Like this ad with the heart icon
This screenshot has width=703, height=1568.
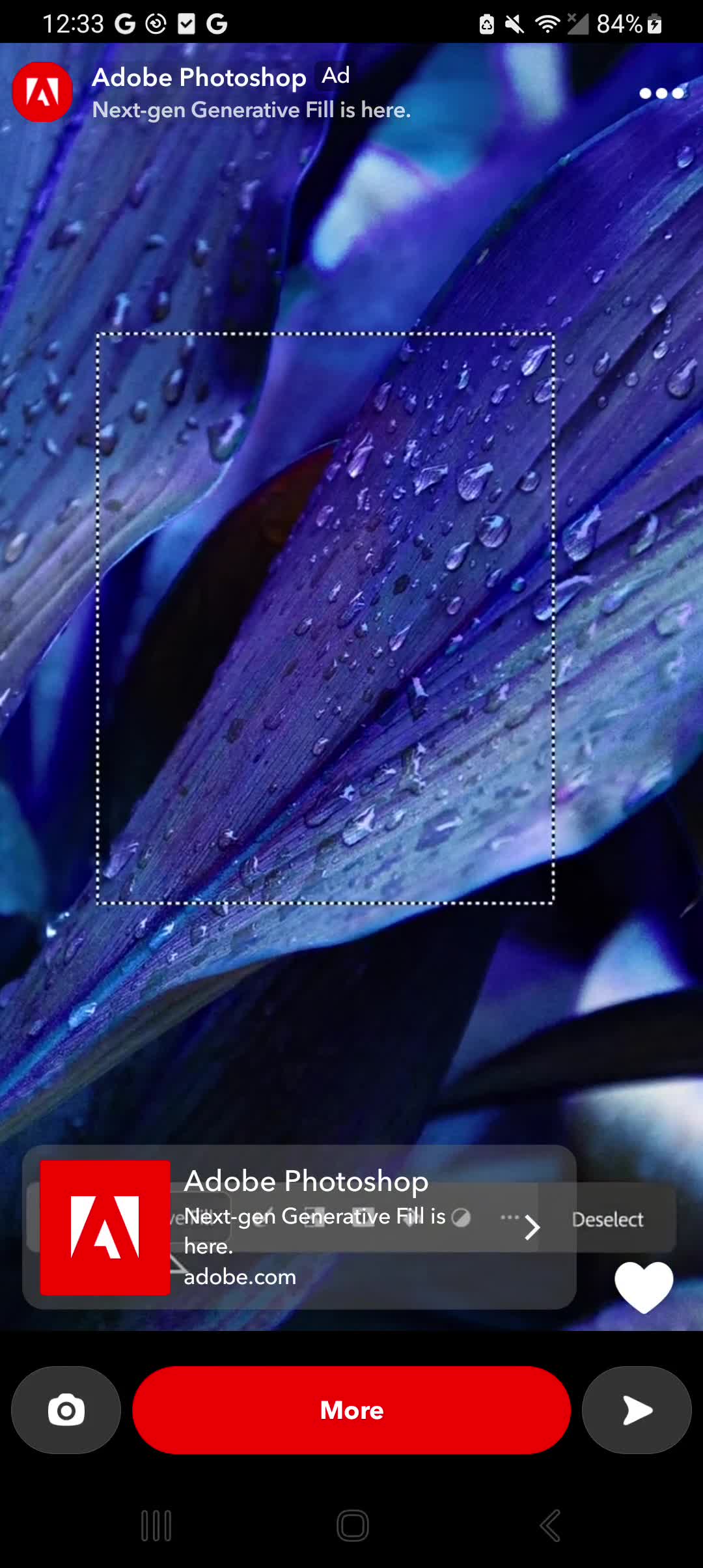point(643,1287)
